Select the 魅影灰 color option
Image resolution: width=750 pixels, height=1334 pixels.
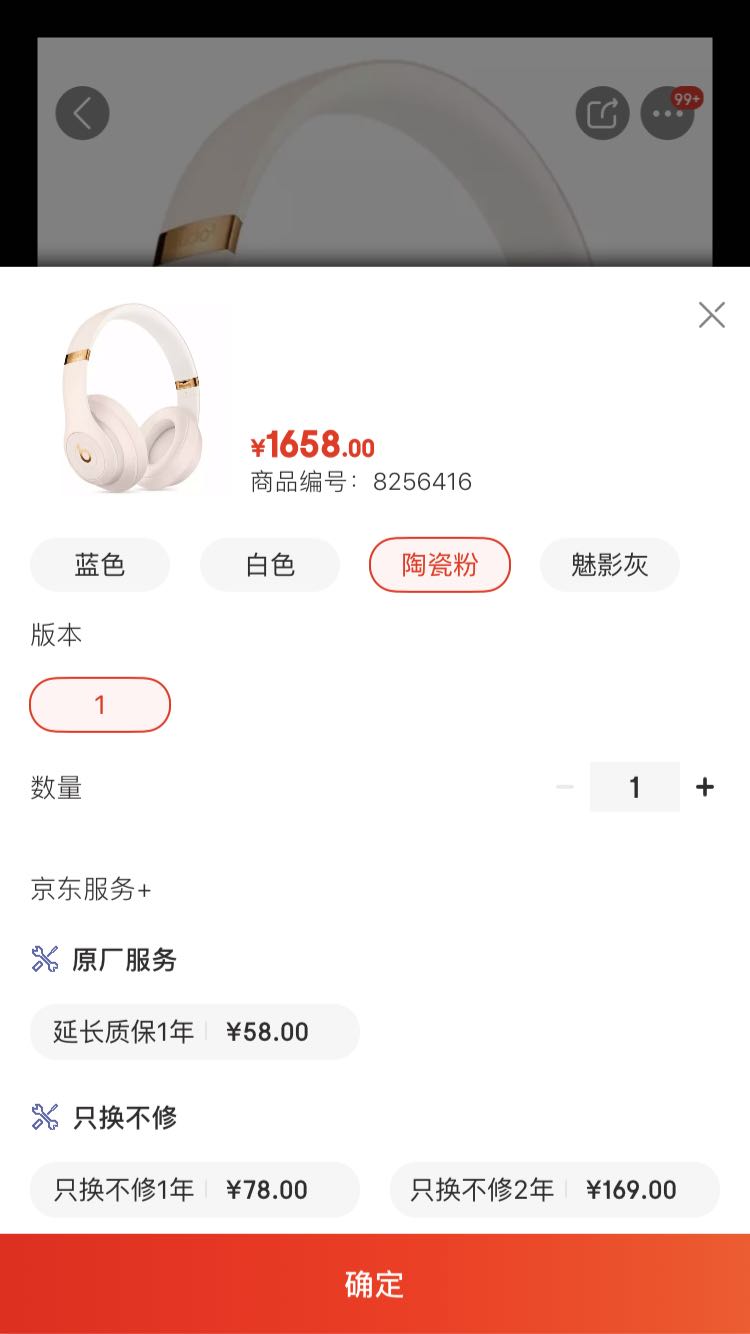tap(610, 565)
